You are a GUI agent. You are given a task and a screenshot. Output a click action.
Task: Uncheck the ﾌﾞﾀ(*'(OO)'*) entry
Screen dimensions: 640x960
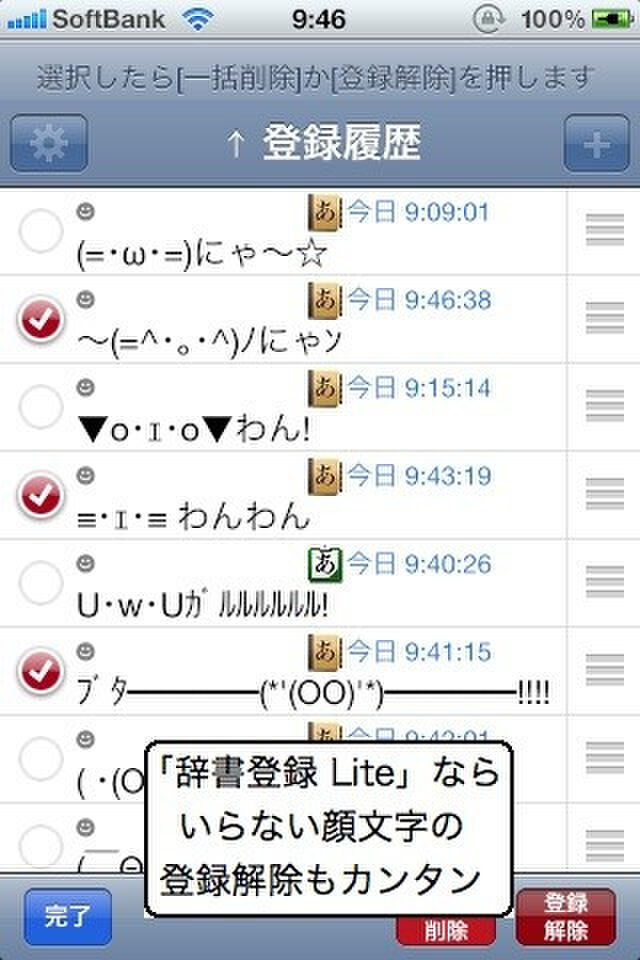(x=40, y=672)
